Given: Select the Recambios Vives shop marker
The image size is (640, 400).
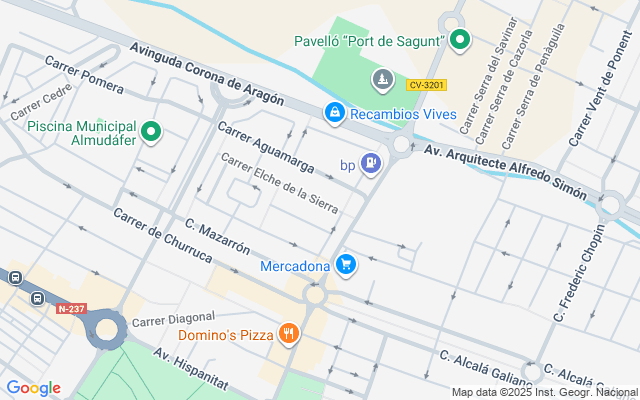Looking at the screenshot, I should [x=335, y=113].
